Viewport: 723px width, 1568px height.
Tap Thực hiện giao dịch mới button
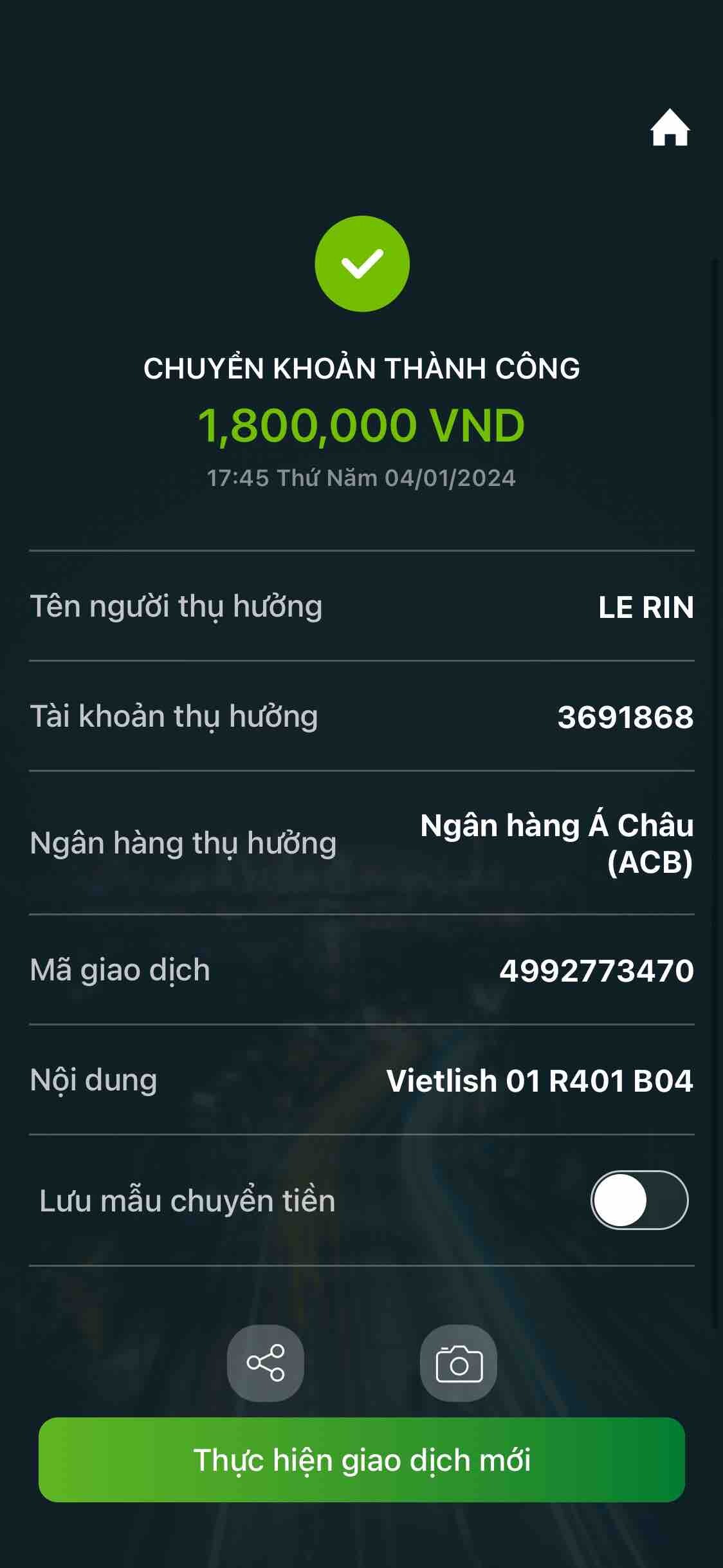click(361, 1460)
